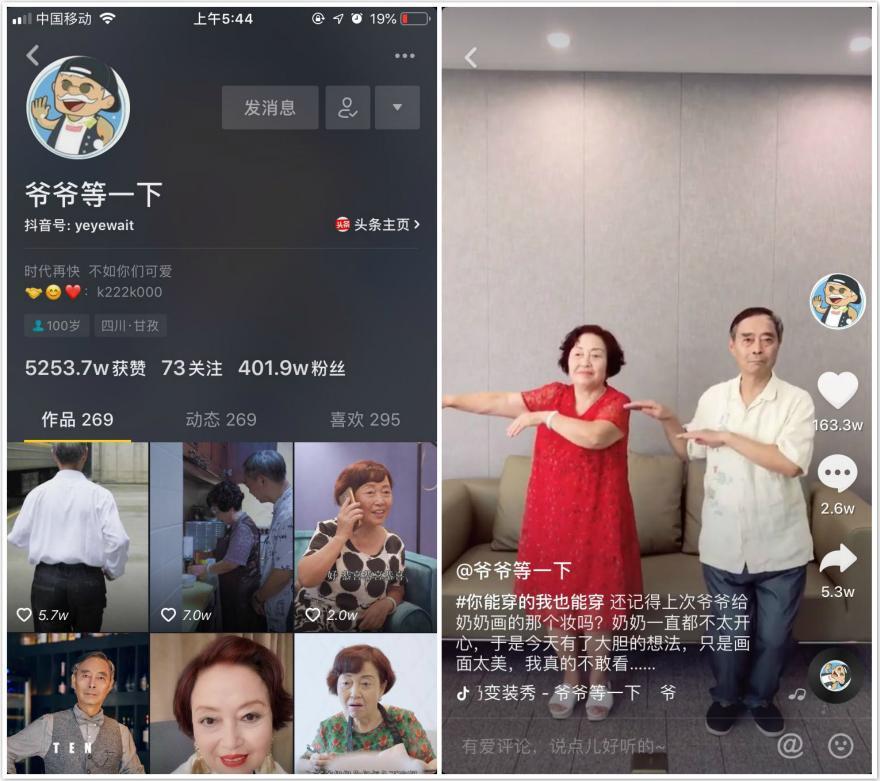Open the video with 7.0w likes
880x781 pixels.
221,535
